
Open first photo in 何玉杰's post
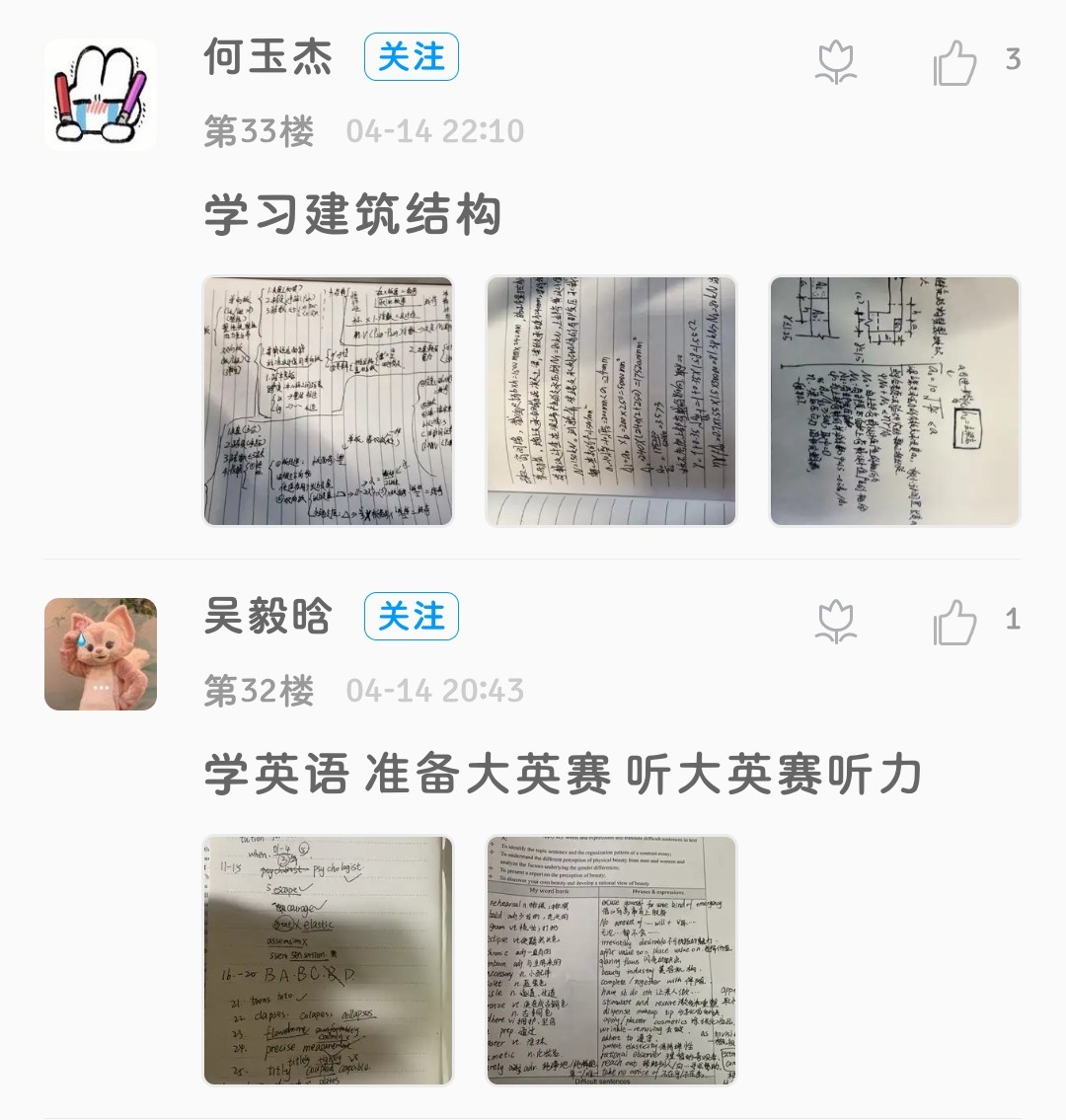click(x=328, y=401)
